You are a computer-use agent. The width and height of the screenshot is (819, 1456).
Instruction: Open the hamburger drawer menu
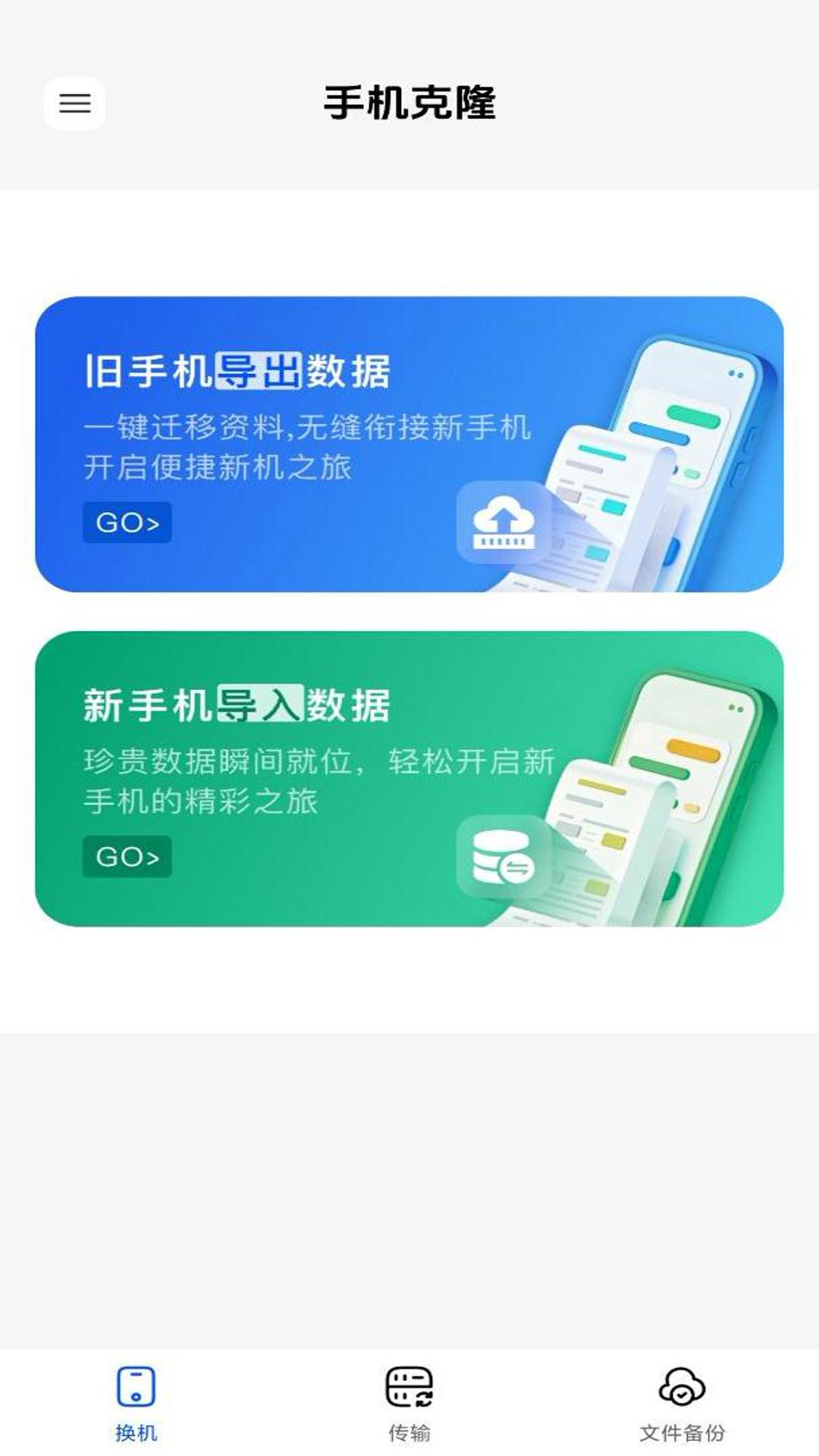pos(74,103)
